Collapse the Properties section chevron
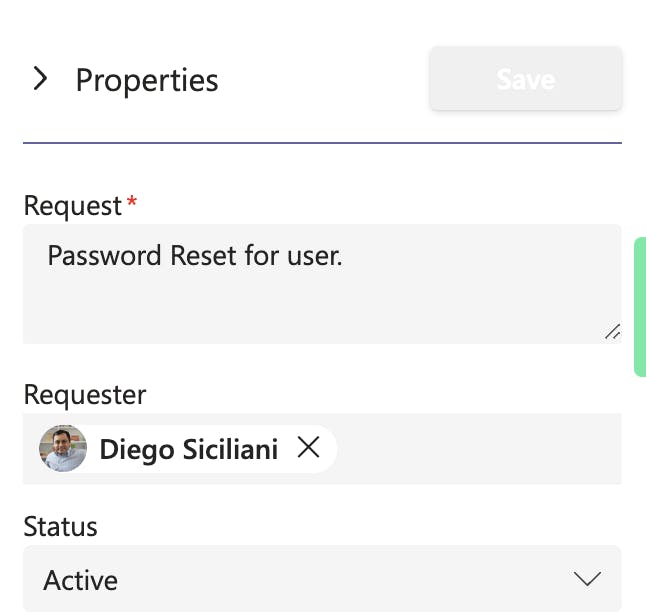 coord(40,79)
